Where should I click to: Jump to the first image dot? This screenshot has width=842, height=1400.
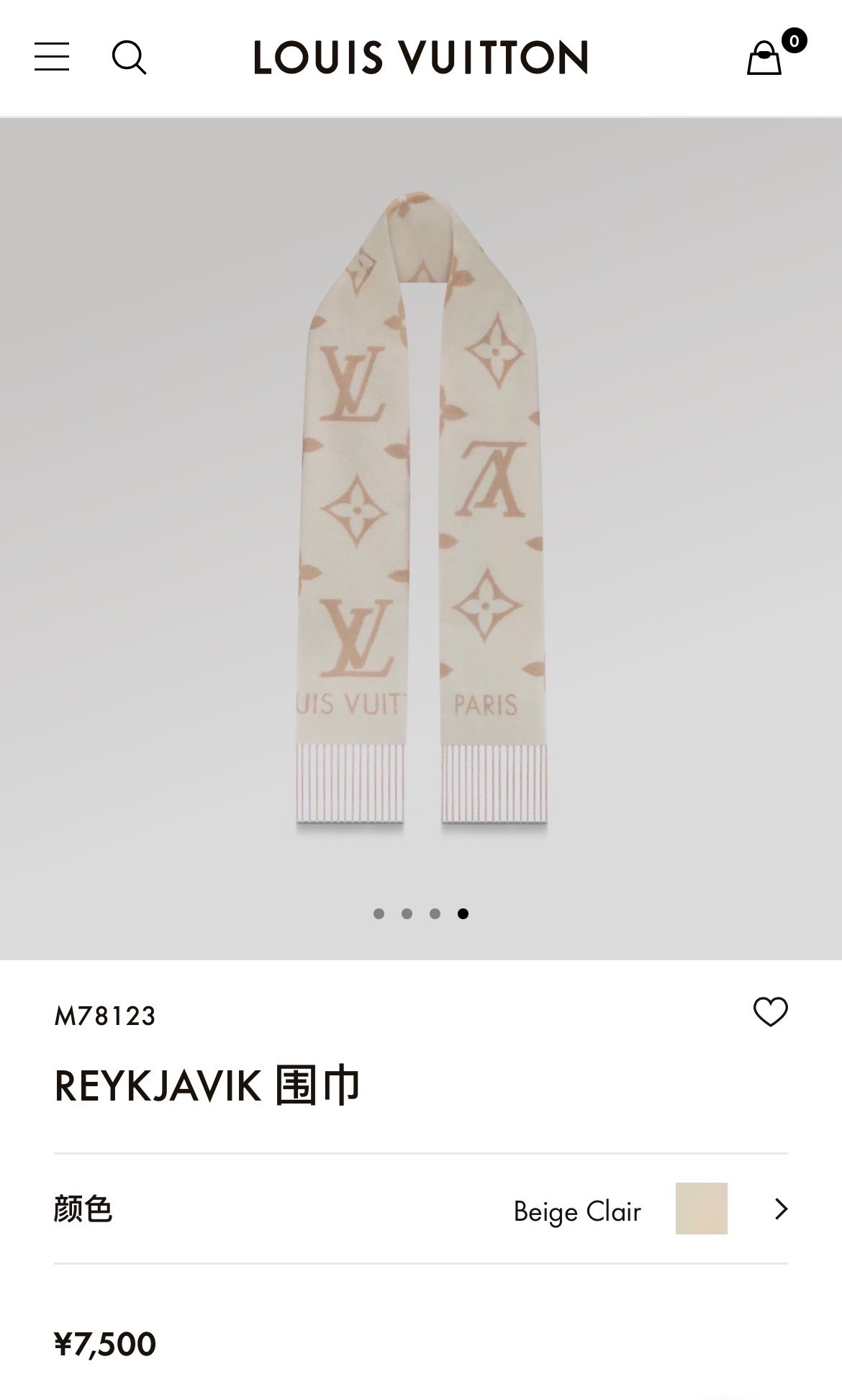pos(379,913)
